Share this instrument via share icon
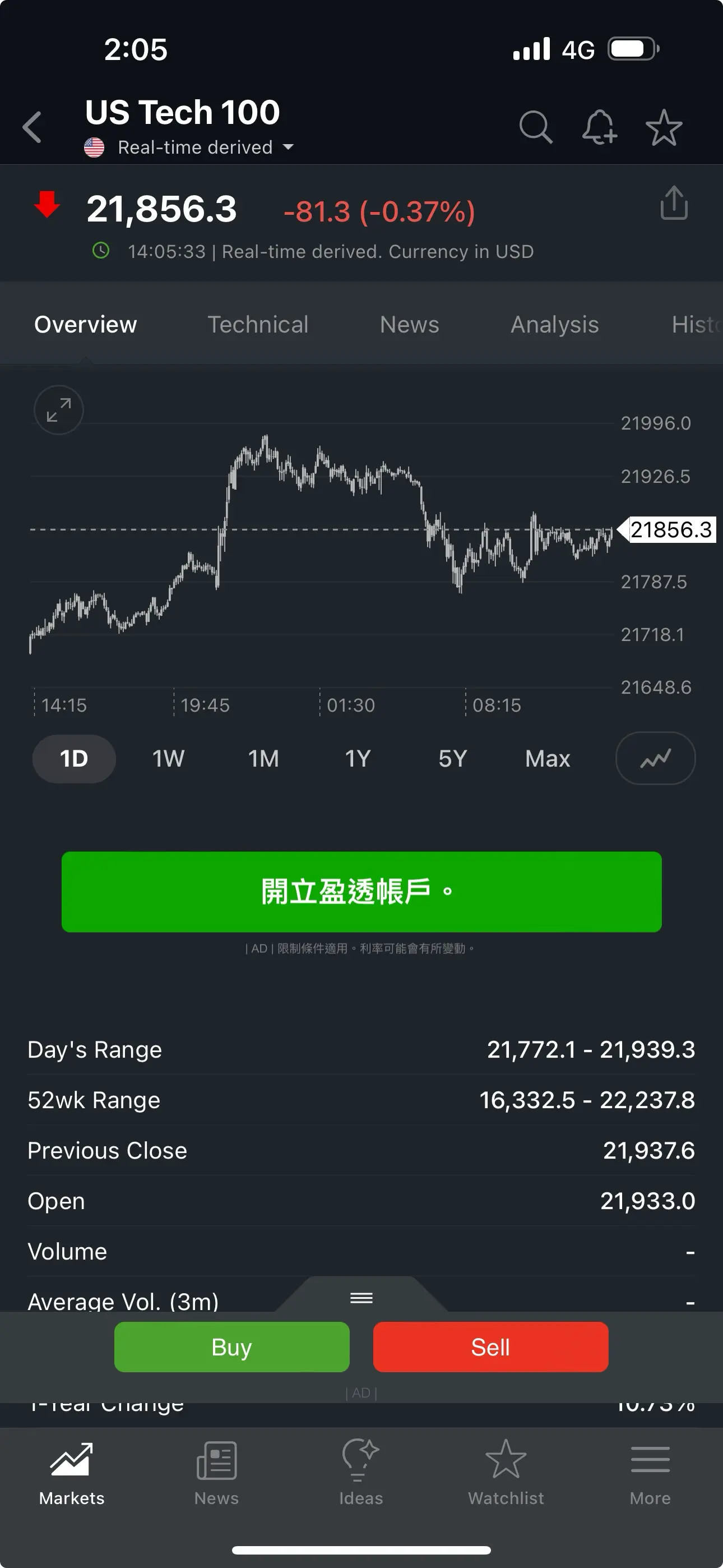 point(674,202)
